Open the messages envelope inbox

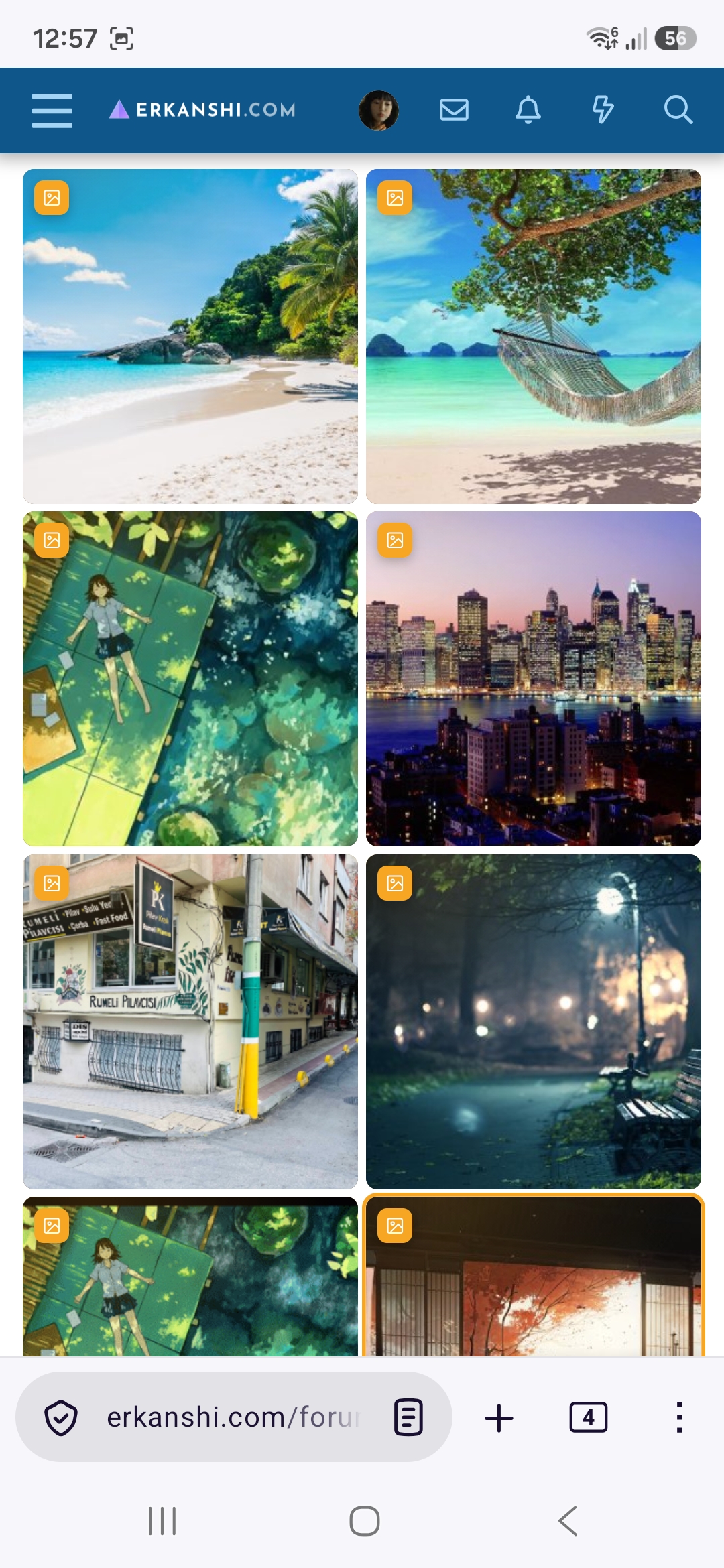tap(454, 109)
